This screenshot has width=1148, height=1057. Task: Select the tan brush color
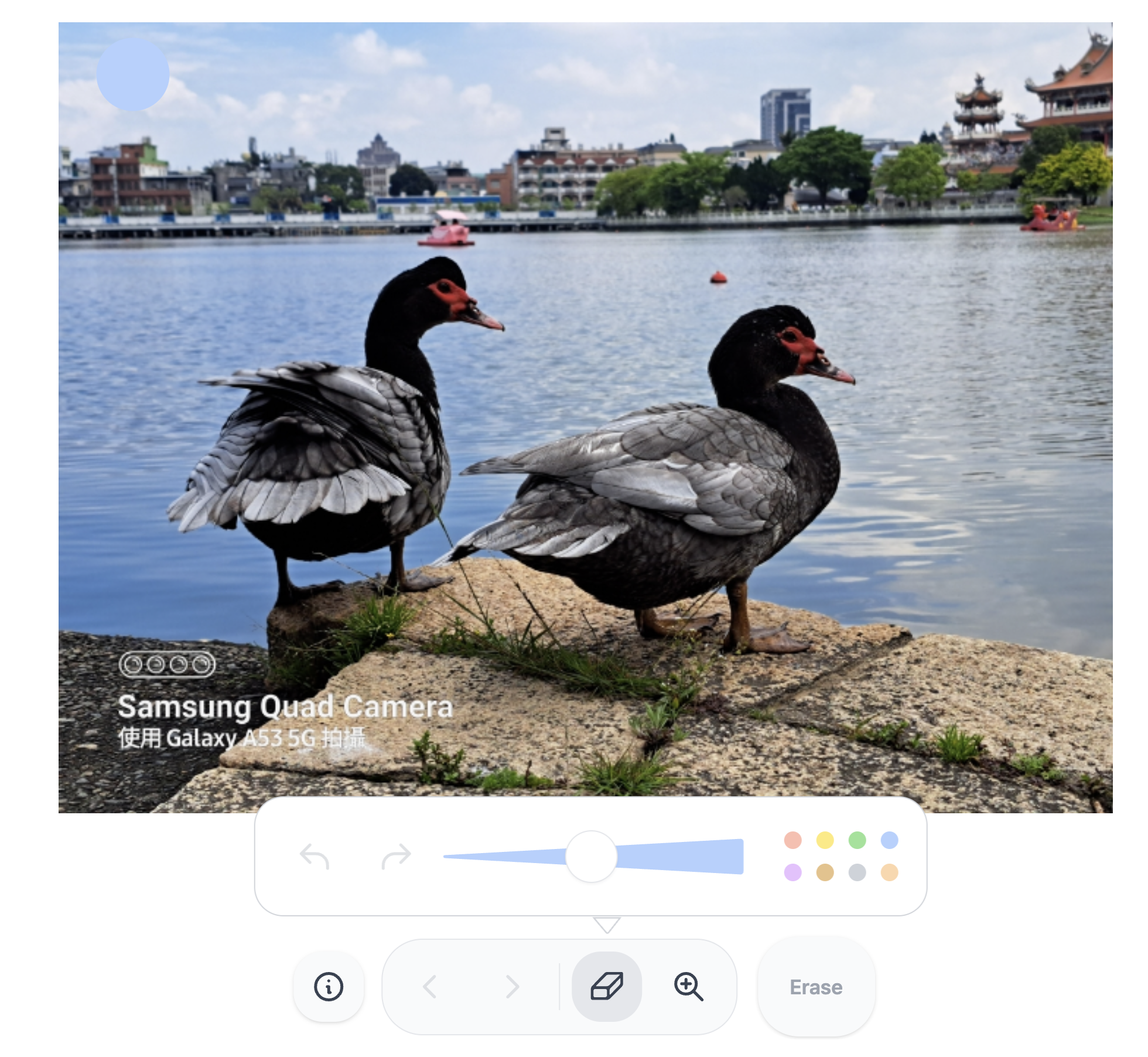[x=825, y=872]
